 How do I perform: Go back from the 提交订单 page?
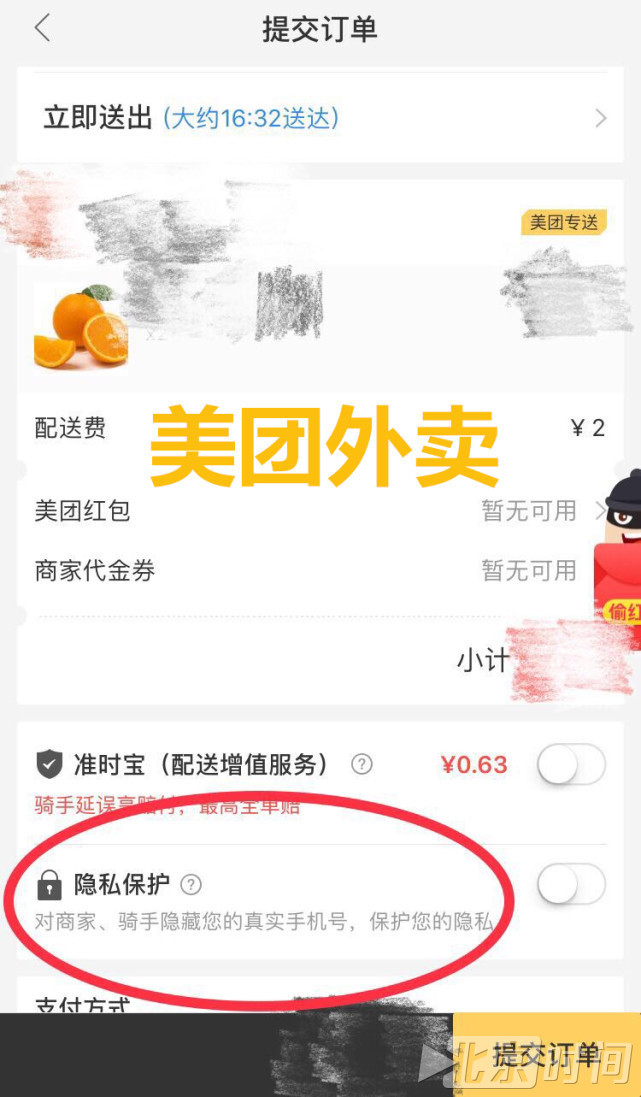point(42,28)
